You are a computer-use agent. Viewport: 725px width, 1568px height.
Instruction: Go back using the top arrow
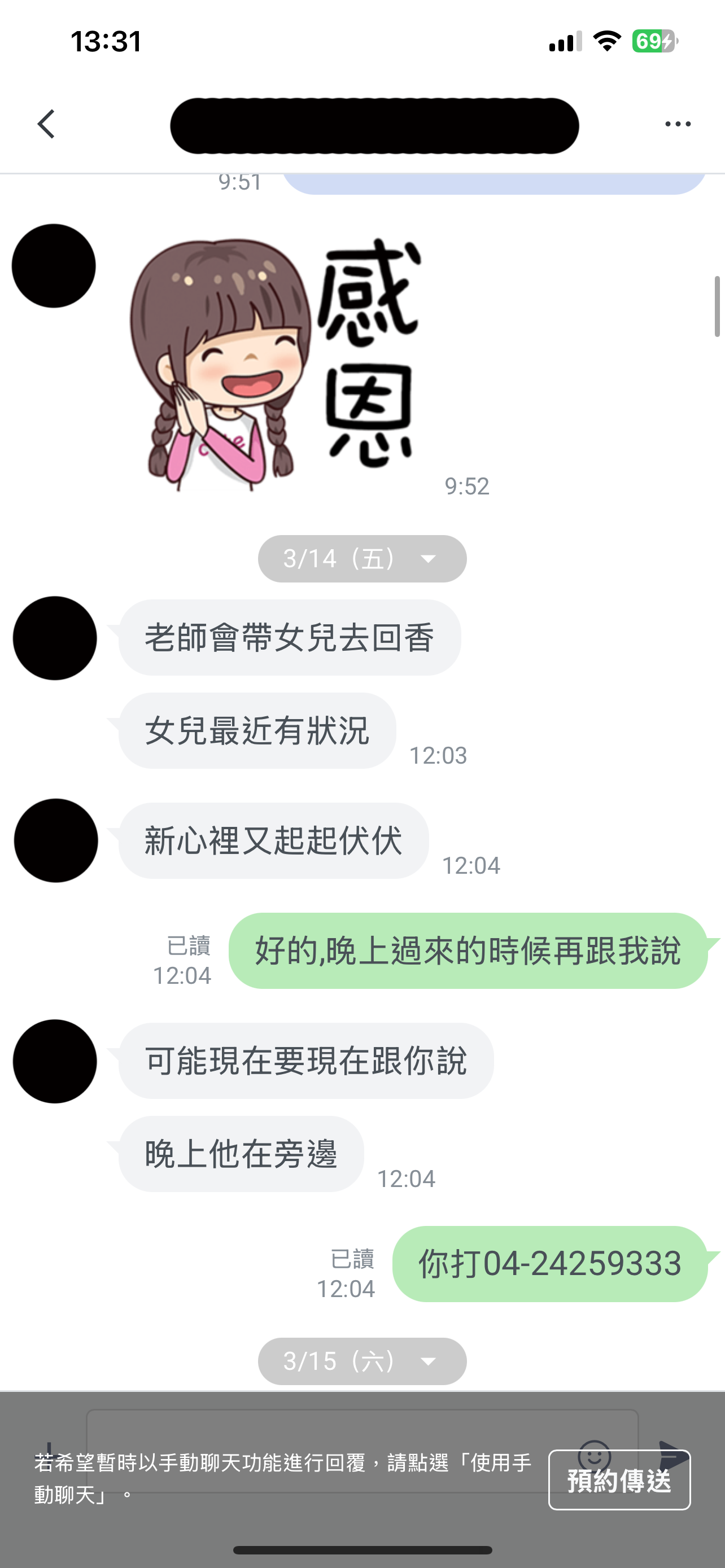[x=46, y=124]
